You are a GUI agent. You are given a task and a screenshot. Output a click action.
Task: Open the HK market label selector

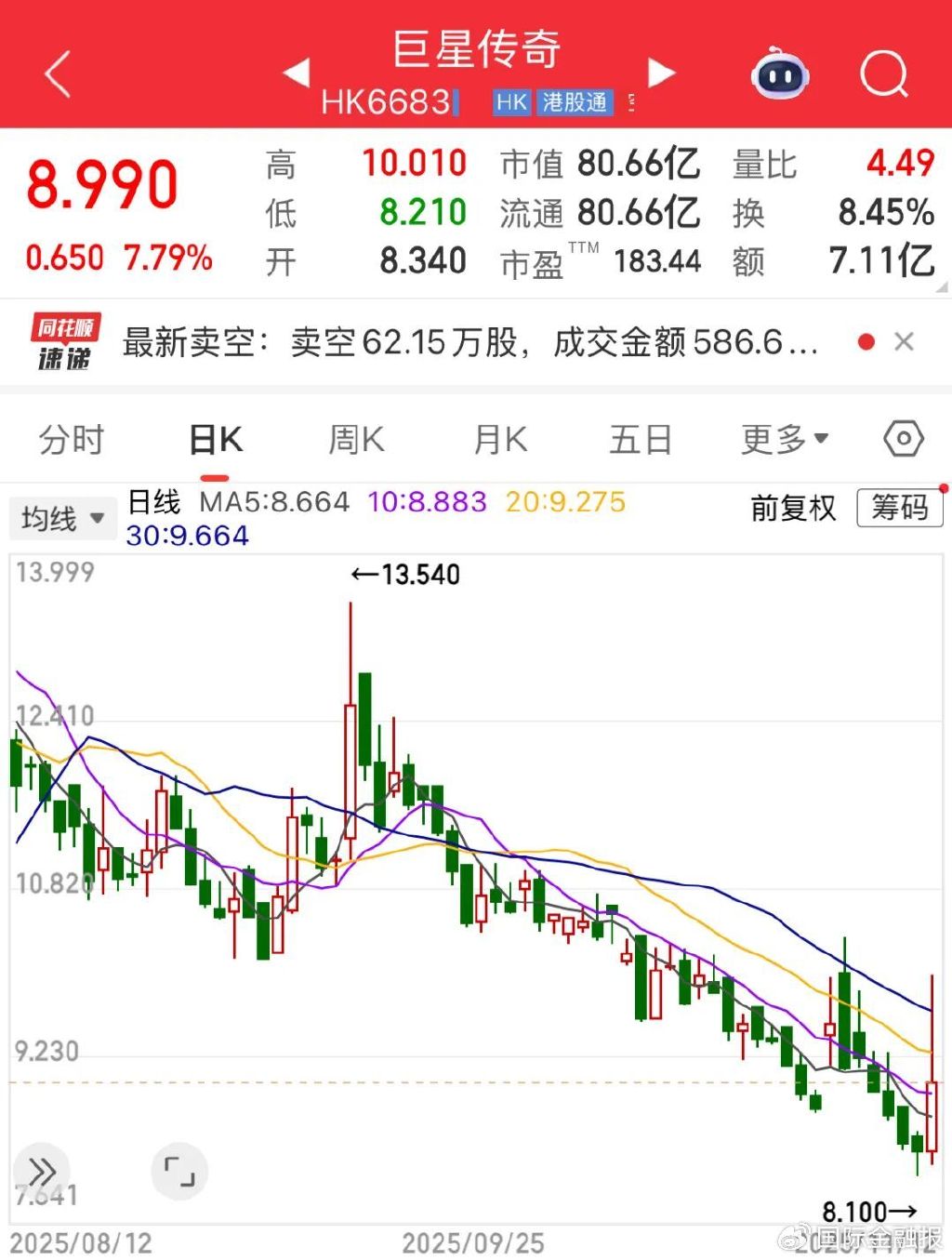pos(511,103)
